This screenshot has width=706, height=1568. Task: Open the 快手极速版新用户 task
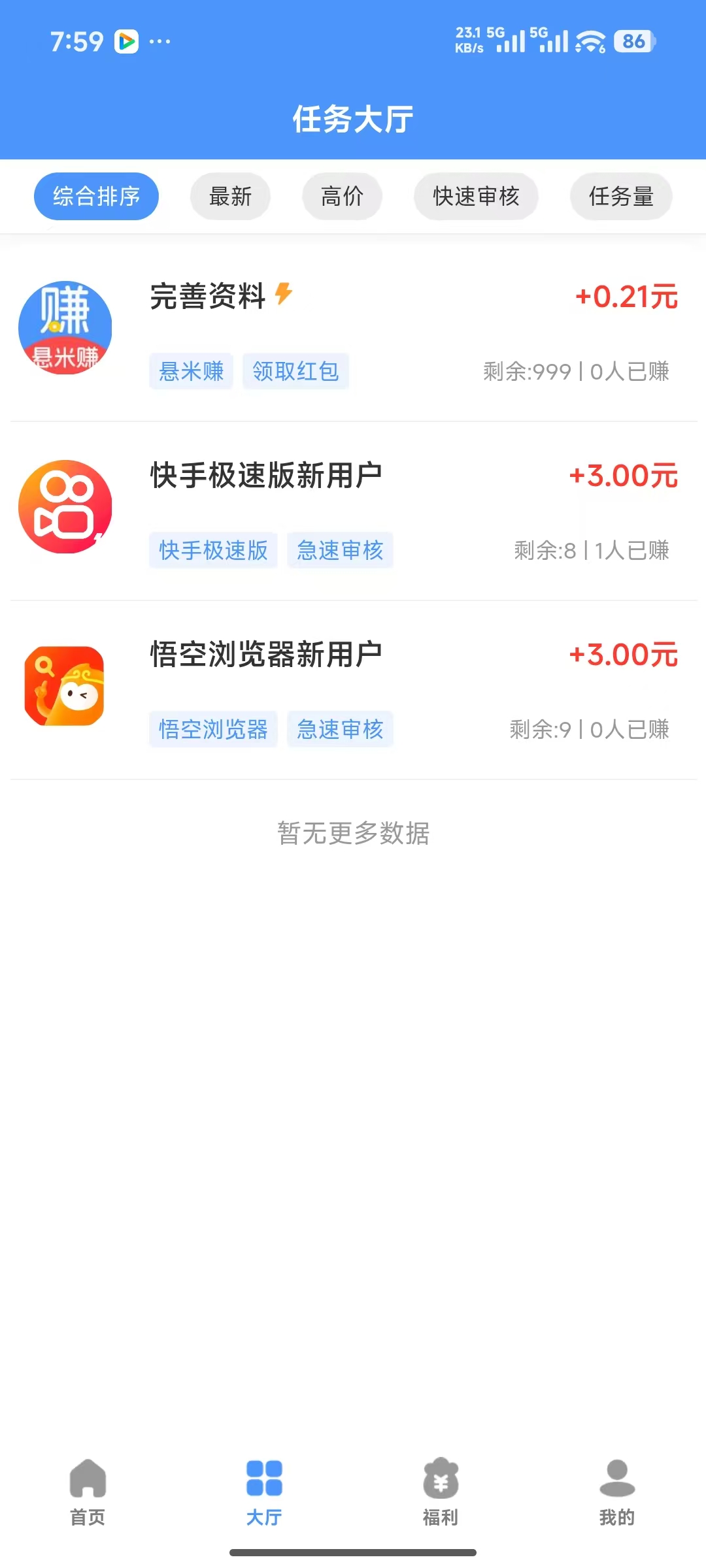pyautogui.click(x=353, y=511)
